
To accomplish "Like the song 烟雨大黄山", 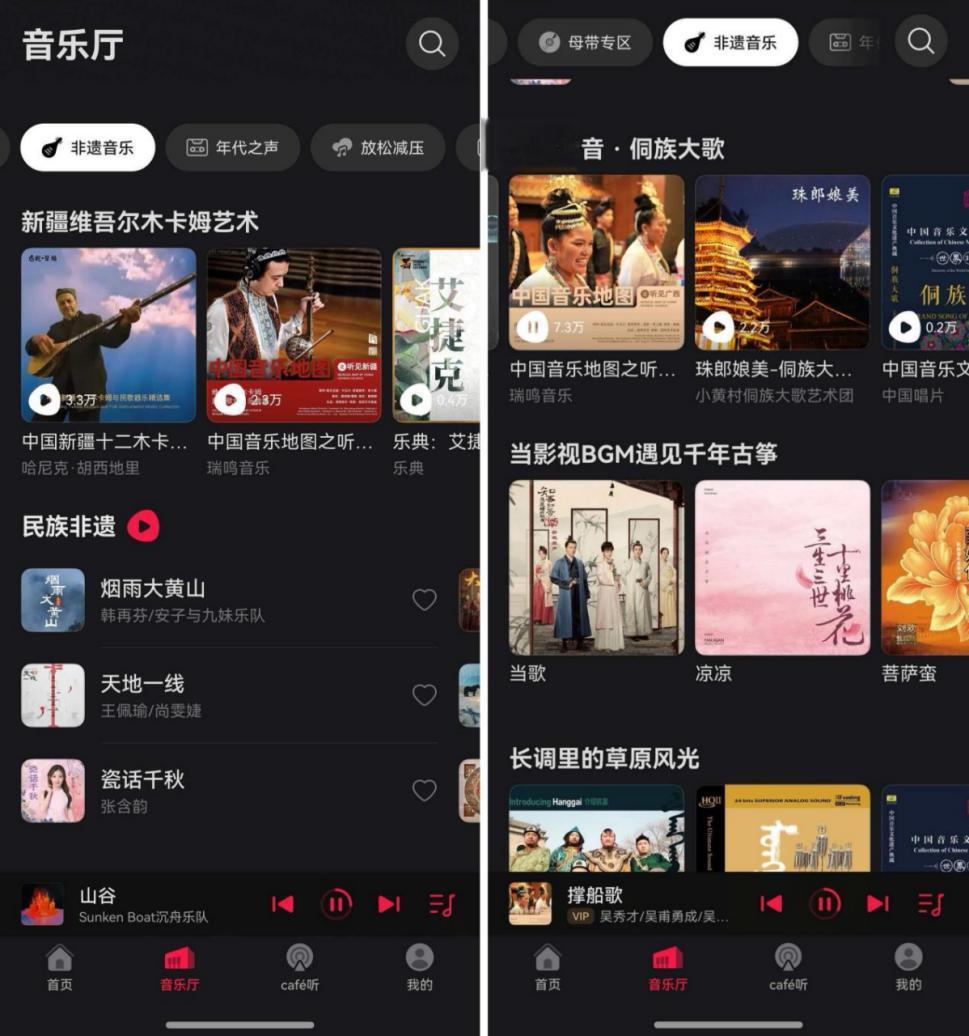I will [425, 599].
